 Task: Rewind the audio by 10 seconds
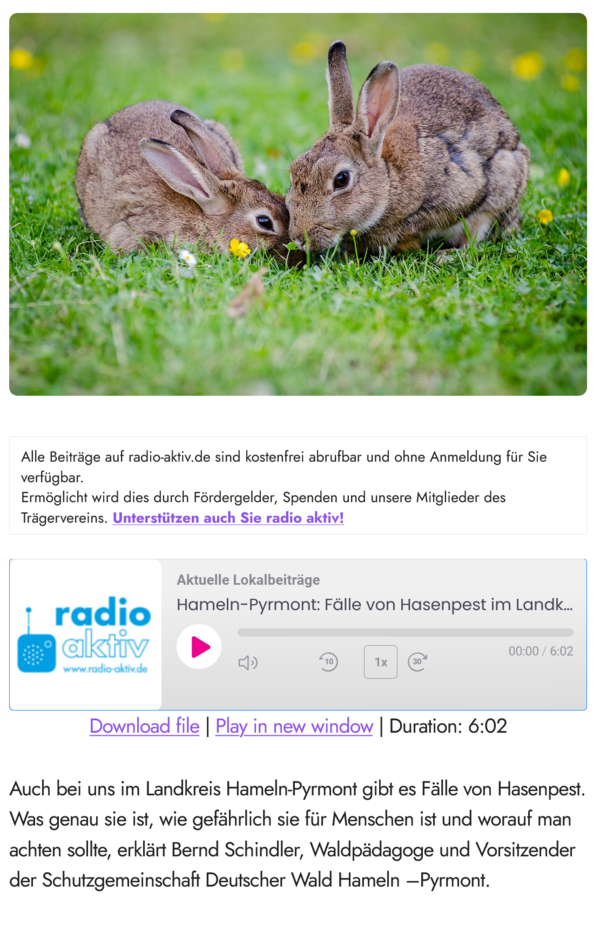328,662
